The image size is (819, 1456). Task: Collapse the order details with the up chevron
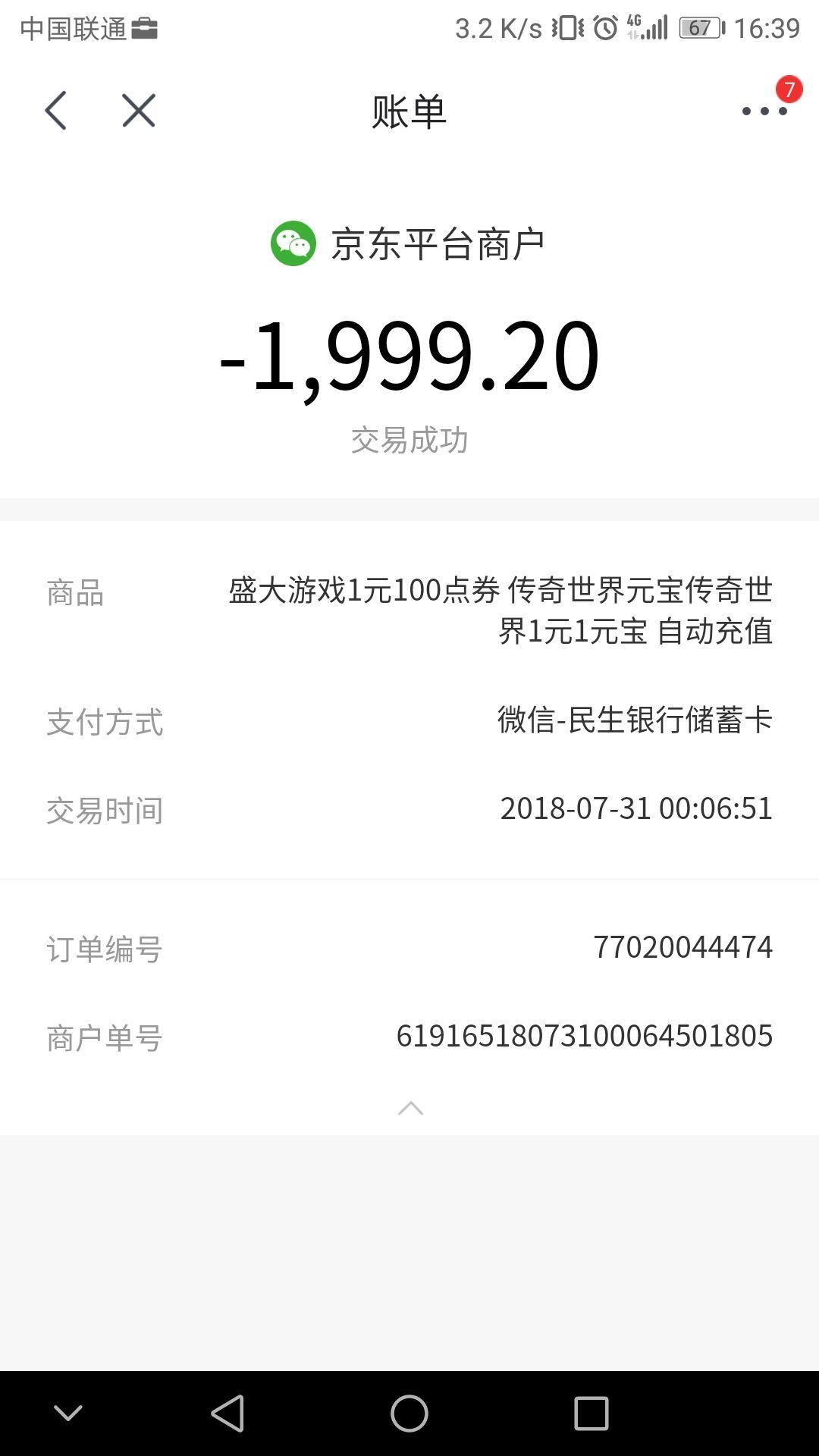[410, 1108]
